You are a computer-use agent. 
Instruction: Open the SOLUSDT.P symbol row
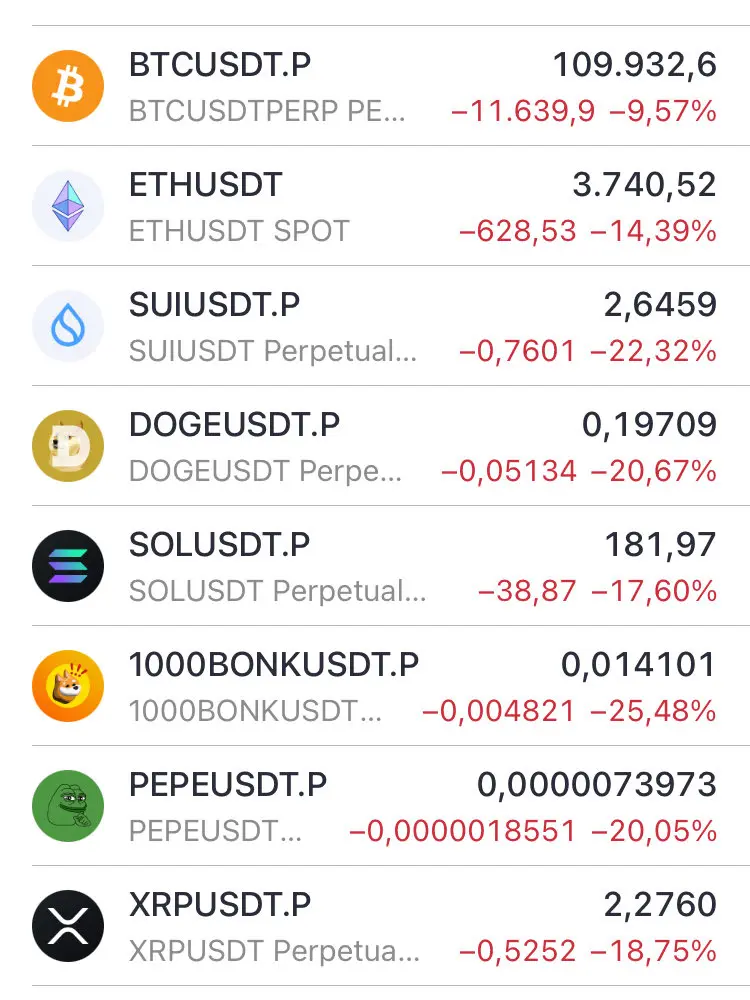click(375, 566)
